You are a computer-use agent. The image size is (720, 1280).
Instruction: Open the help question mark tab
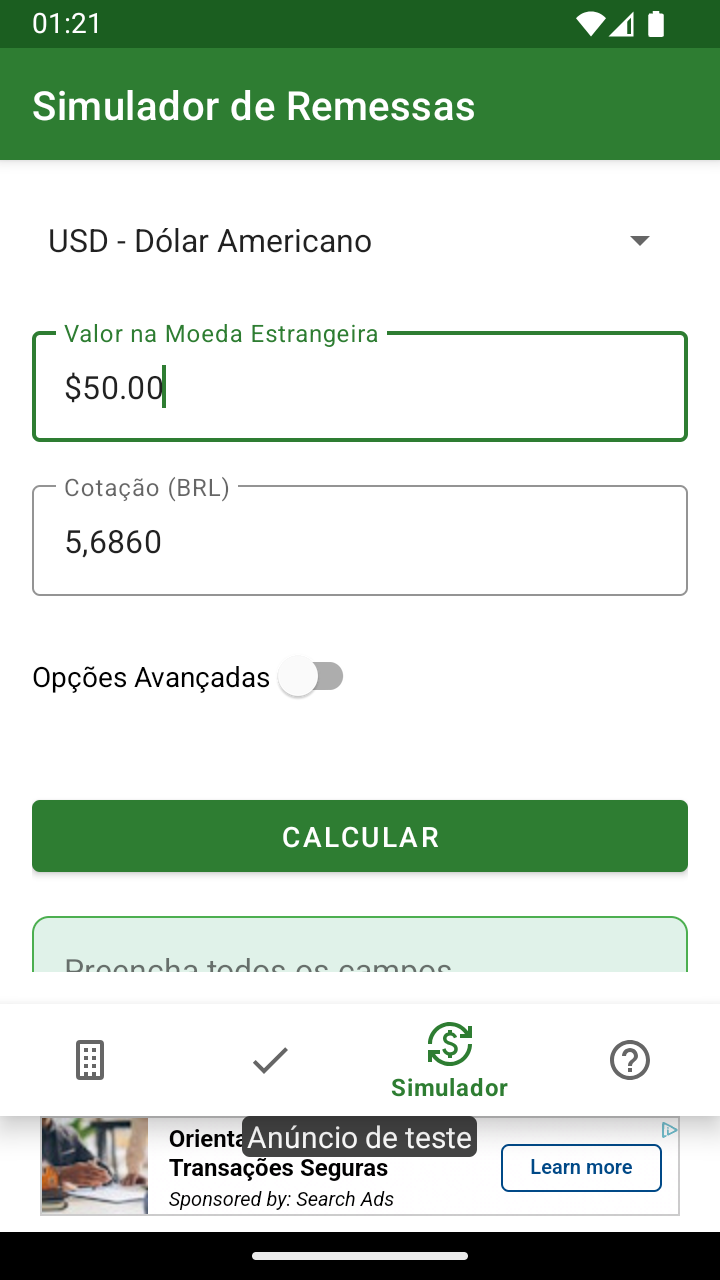[630, 1060]
